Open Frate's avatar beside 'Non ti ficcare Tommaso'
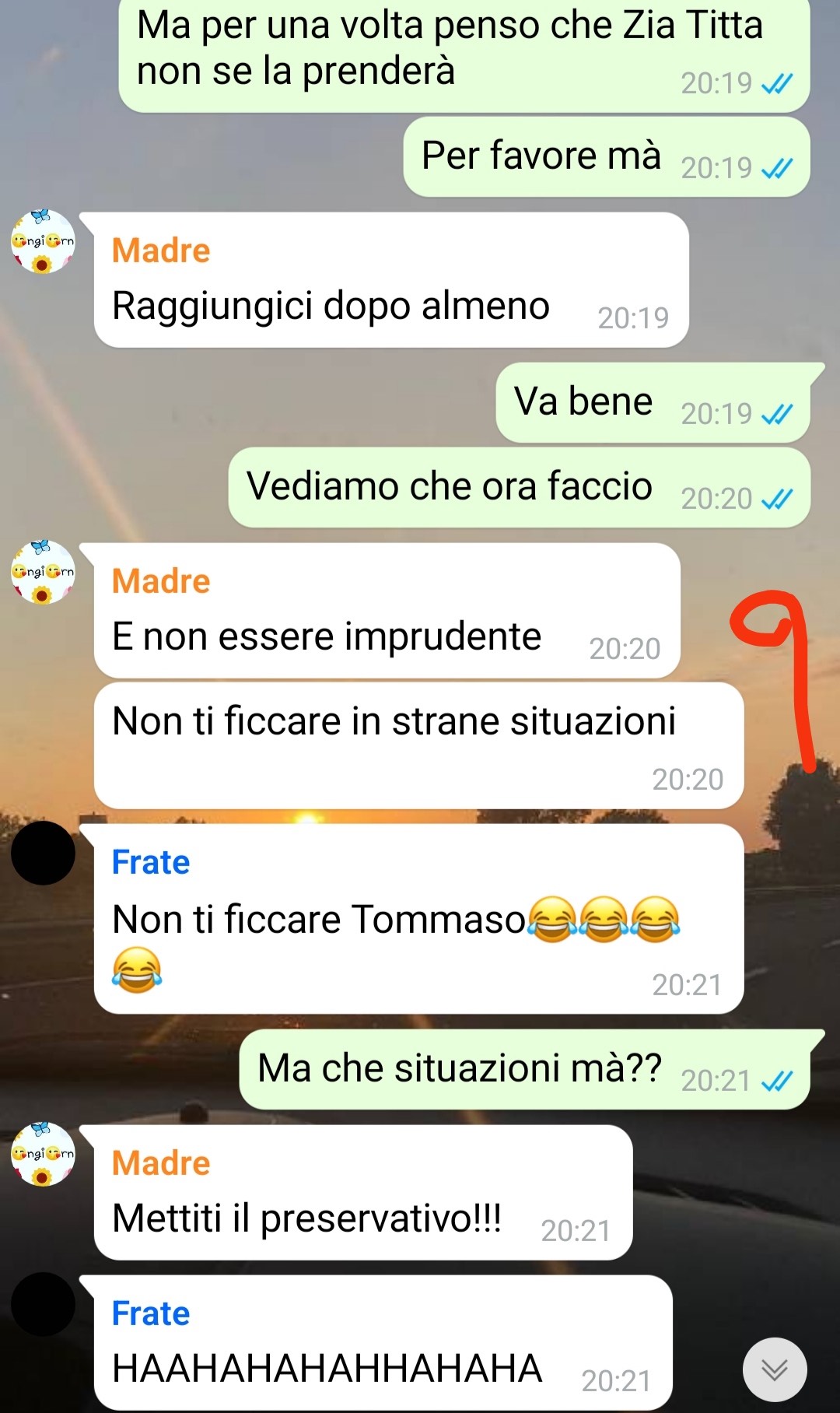Screen dimensions: 840x1413 click(x=43, y=853)
